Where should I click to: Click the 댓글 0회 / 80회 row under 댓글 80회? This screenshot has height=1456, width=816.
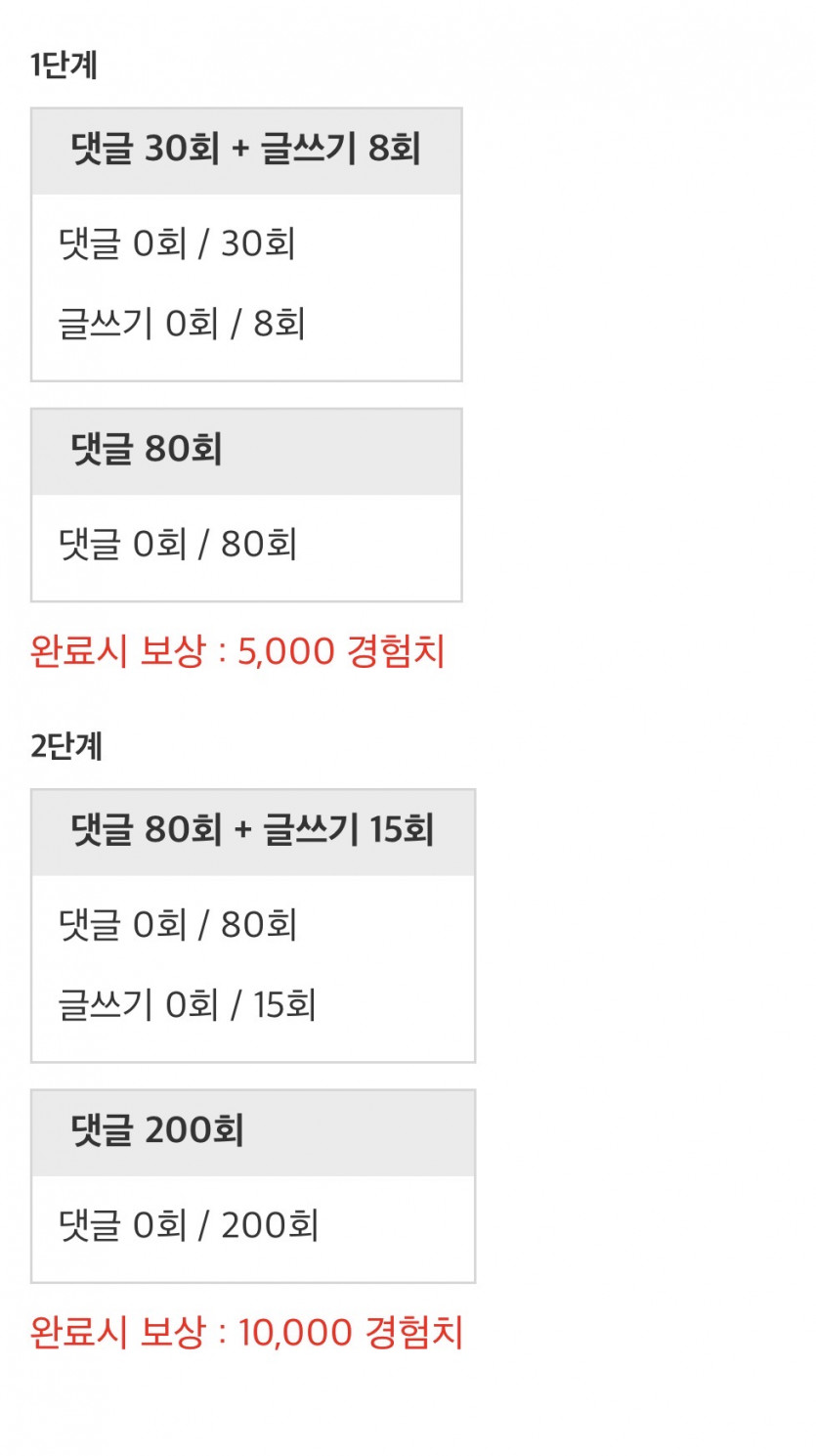176,544
